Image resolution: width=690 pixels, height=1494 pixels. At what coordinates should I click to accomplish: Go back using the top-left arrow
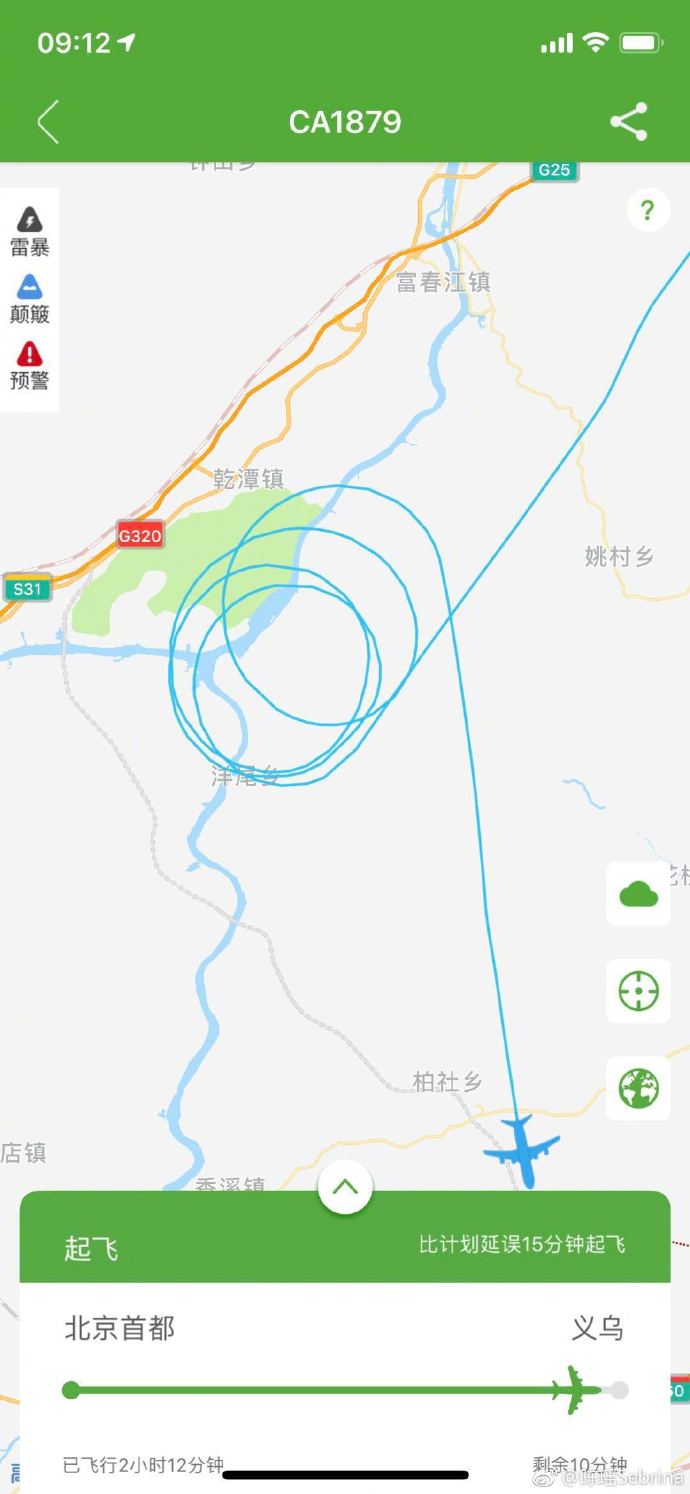click(x=48, y=122)
